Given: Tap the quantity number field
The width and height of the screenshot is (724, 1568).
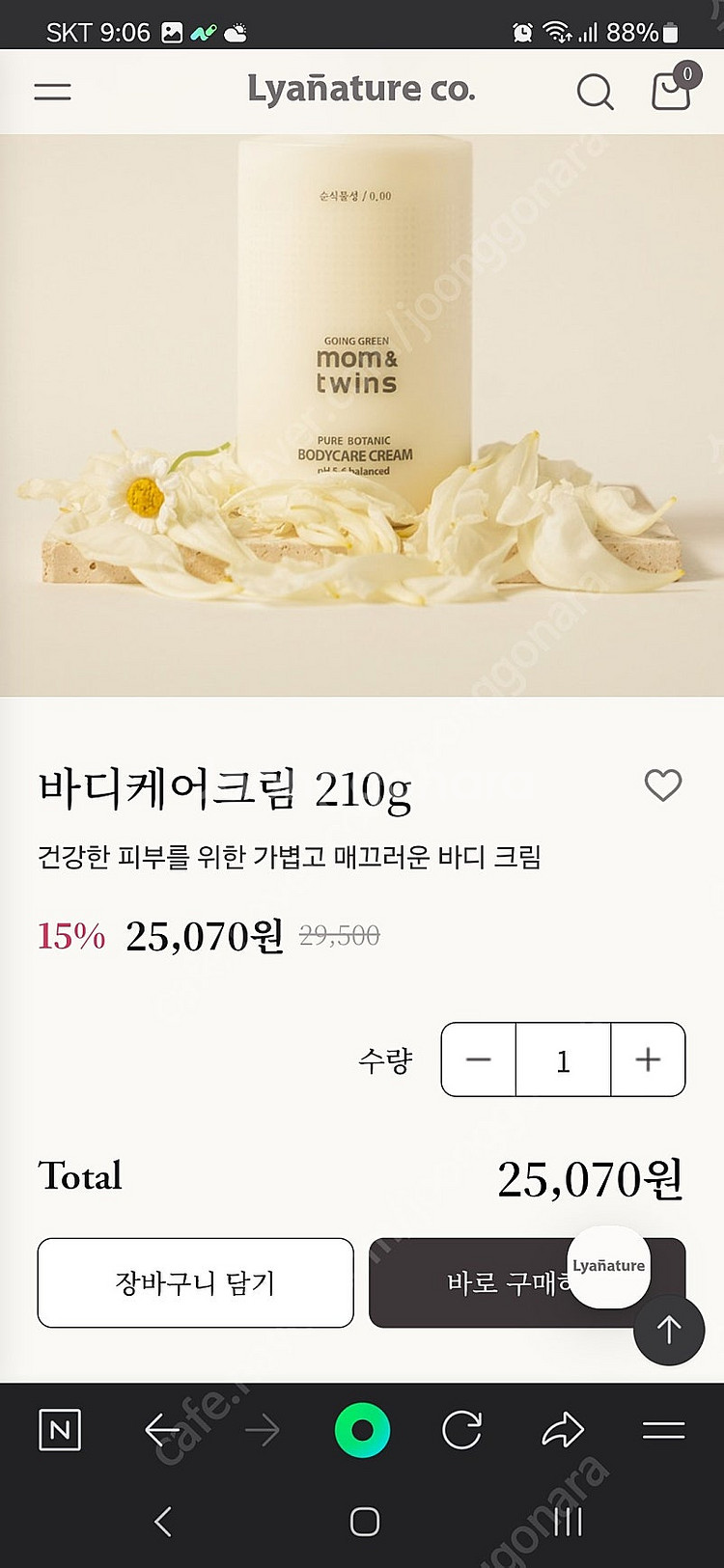Looking at the screenshot, I should click(563, 1059).
